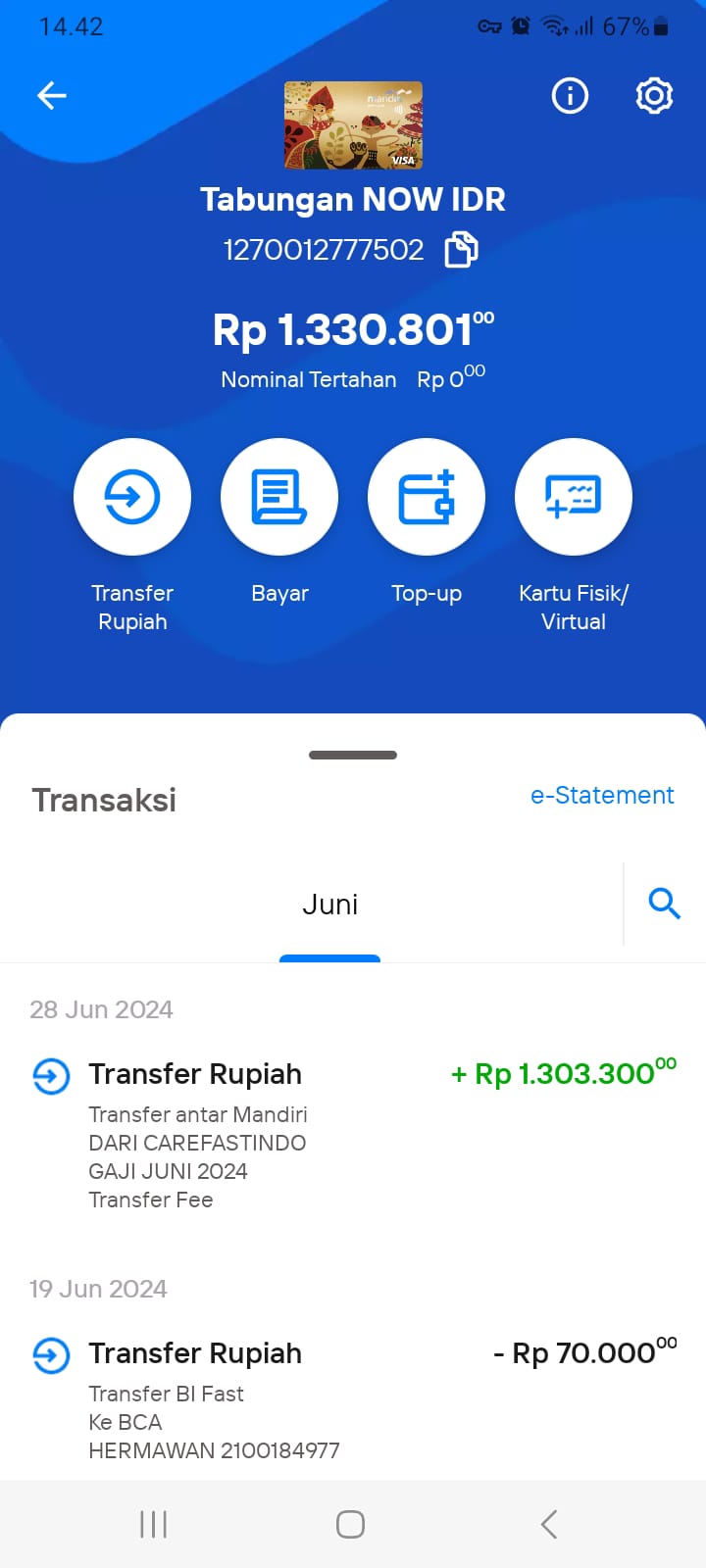Image resolution: width=706 pixels, height=1568 pixels.
Task: Select the Juni month tab
Action: tap(329, 905)
